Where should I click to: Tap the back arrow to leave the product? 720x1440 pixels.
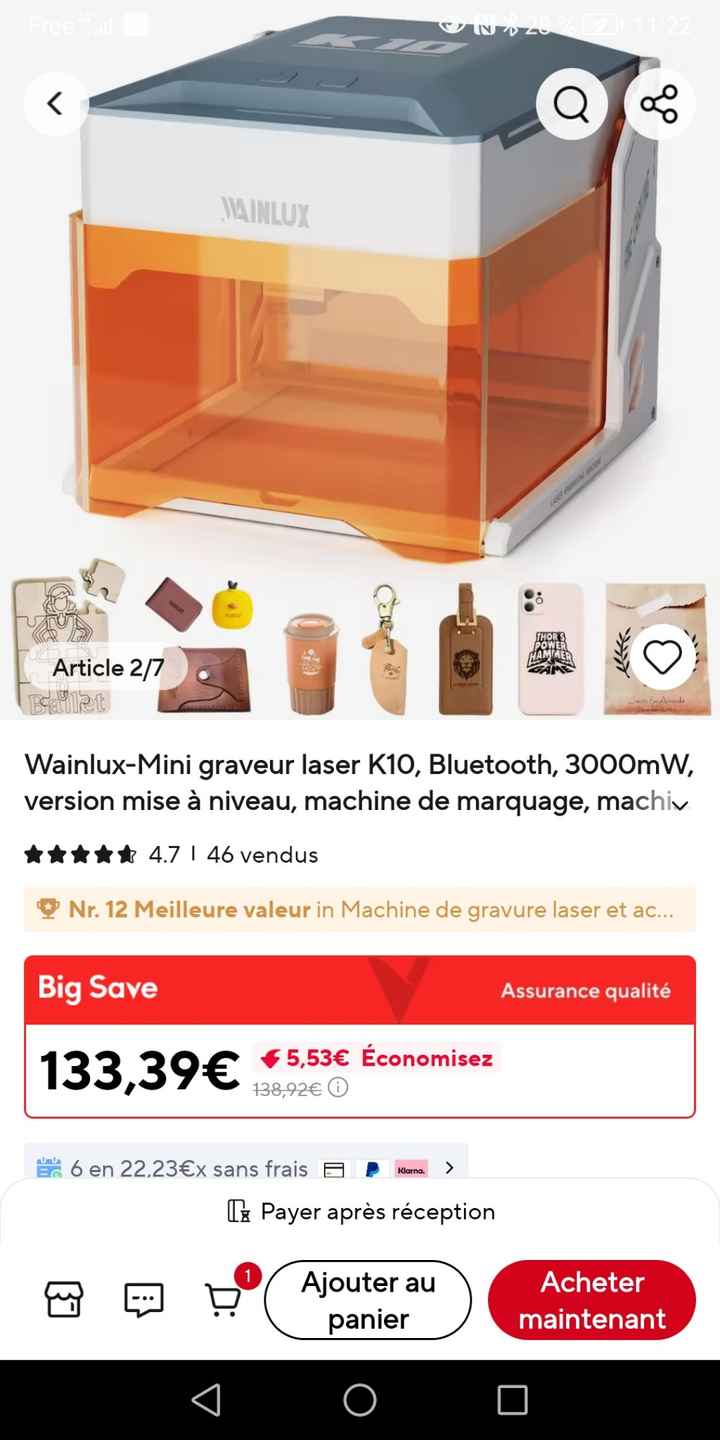point(55,103)
